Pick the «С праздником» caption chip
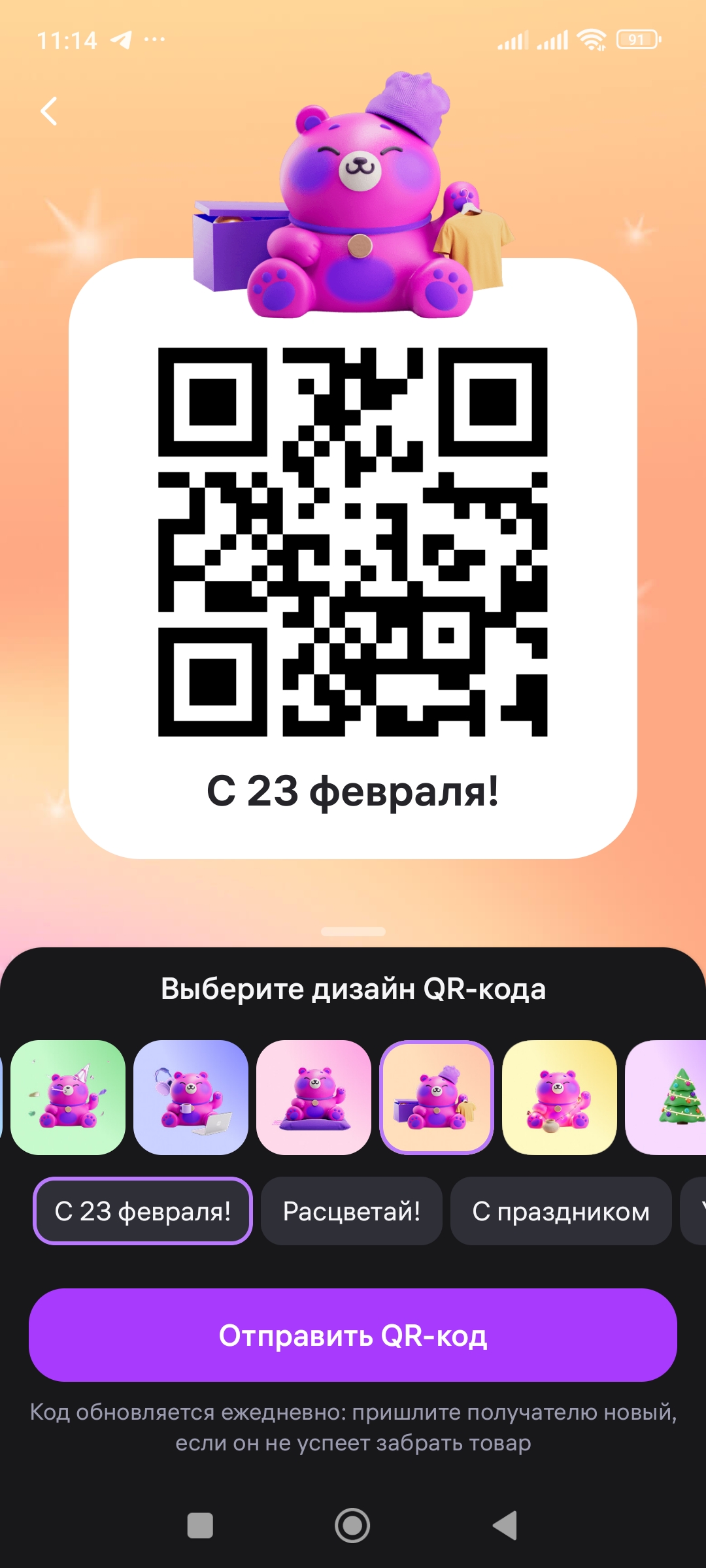Viewport: 706px width, 1568px height. pyautogui.click(x=561, y=1211)
